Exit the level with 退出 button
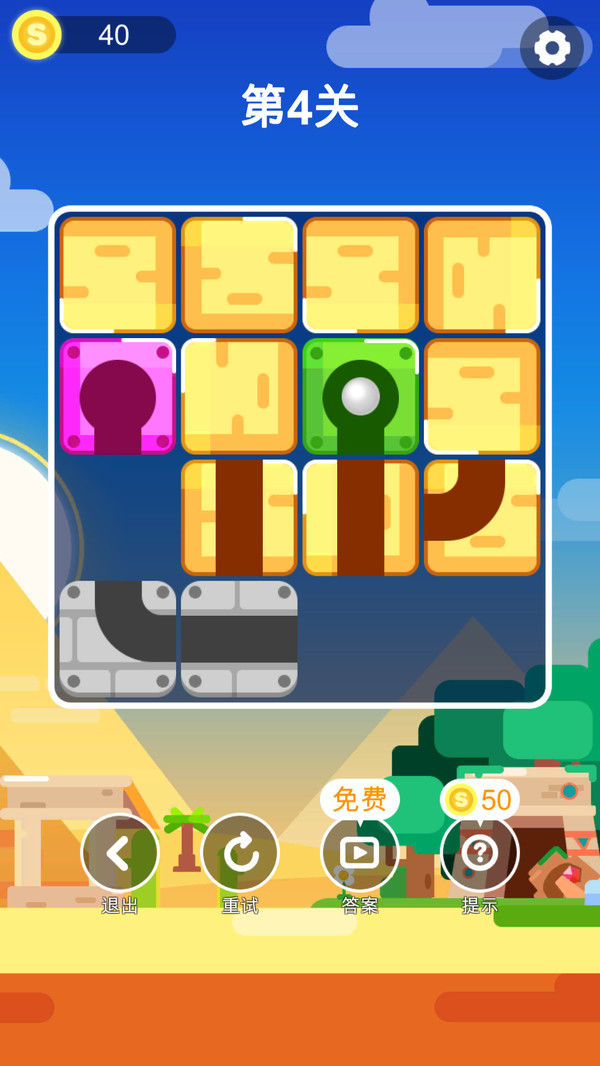Image resolution: width=600 pixels, height=1066 pixels. pos(120,852)
